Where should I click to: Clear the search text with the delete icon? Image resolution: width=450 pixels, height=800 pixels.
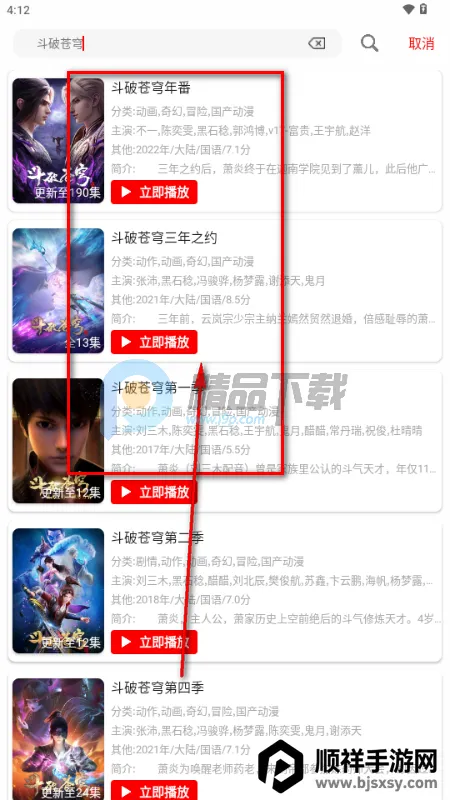317,44
